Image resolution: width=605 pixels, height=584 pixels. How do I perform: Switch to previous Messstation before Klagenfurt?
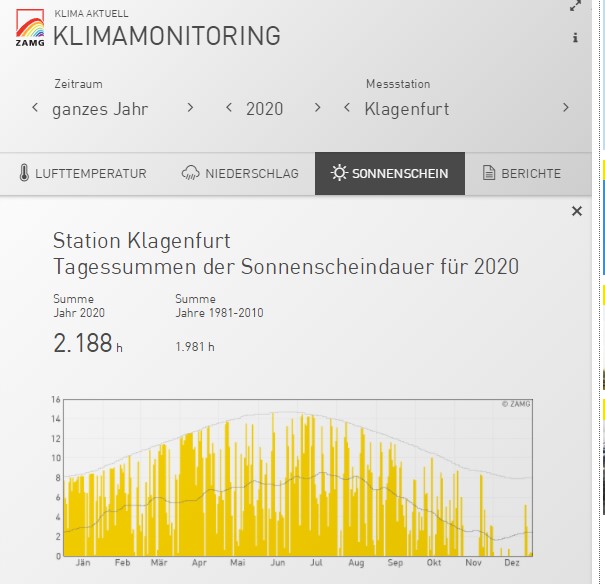(347, 108)
